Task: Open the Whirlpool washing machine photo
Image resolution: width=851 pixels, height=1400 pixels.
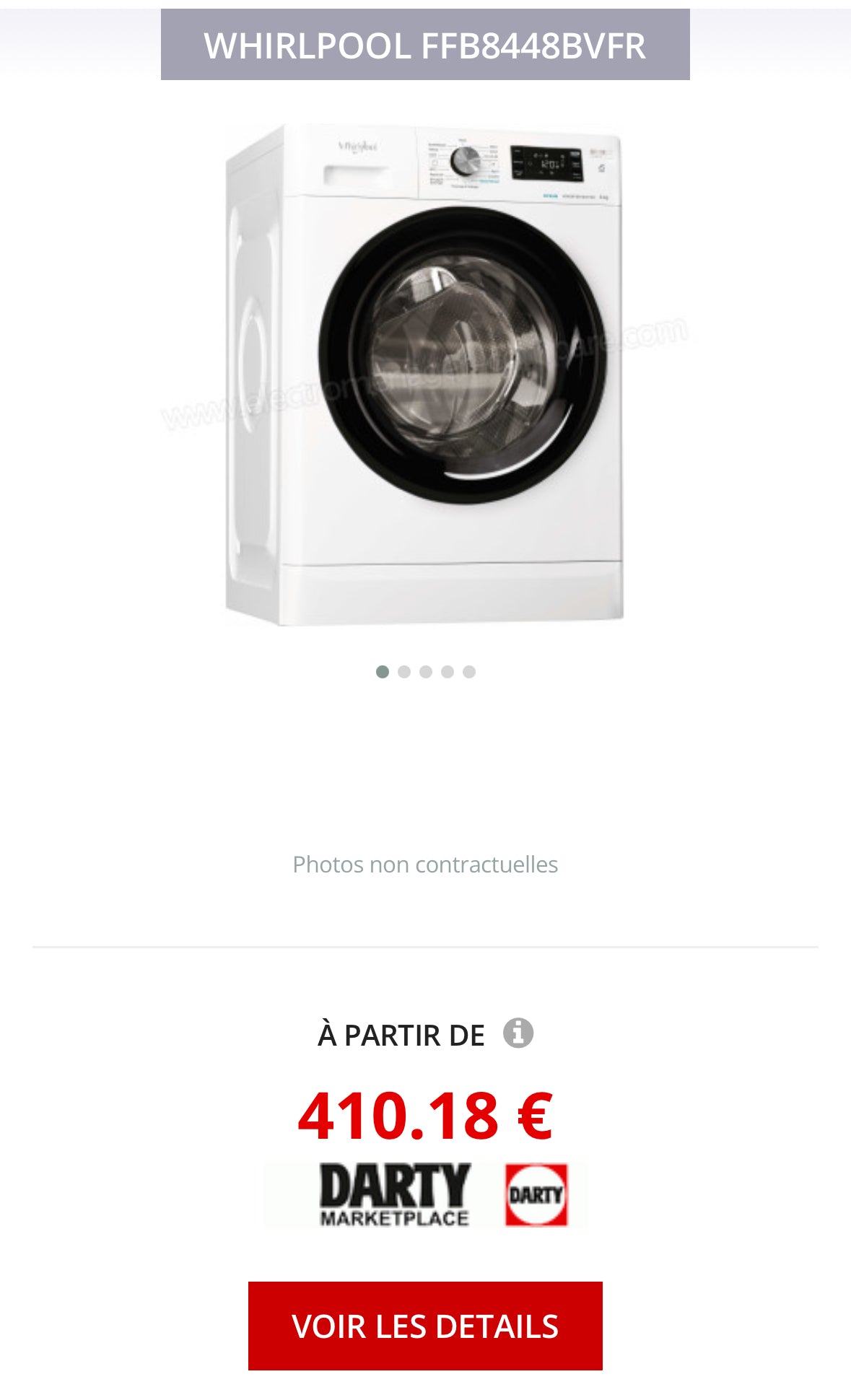Action: click(425, 374)
